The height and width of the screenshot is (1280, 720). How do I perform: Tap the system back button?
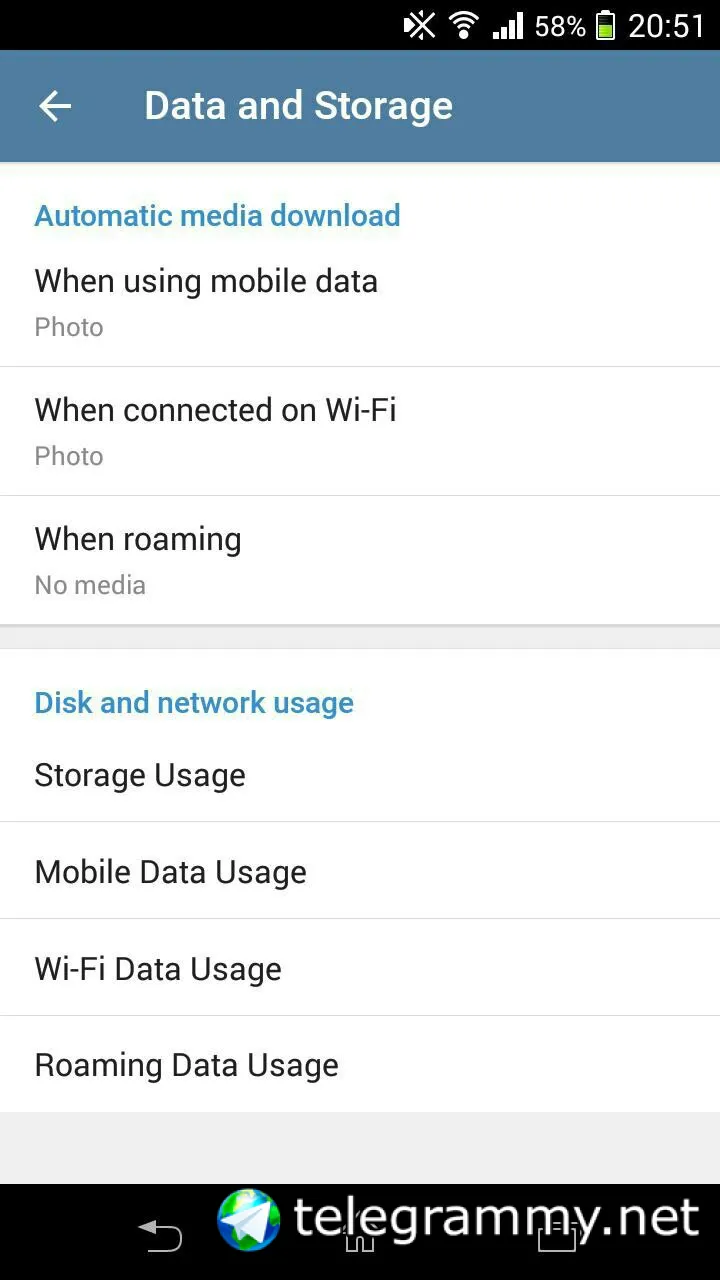(160, 1236)
